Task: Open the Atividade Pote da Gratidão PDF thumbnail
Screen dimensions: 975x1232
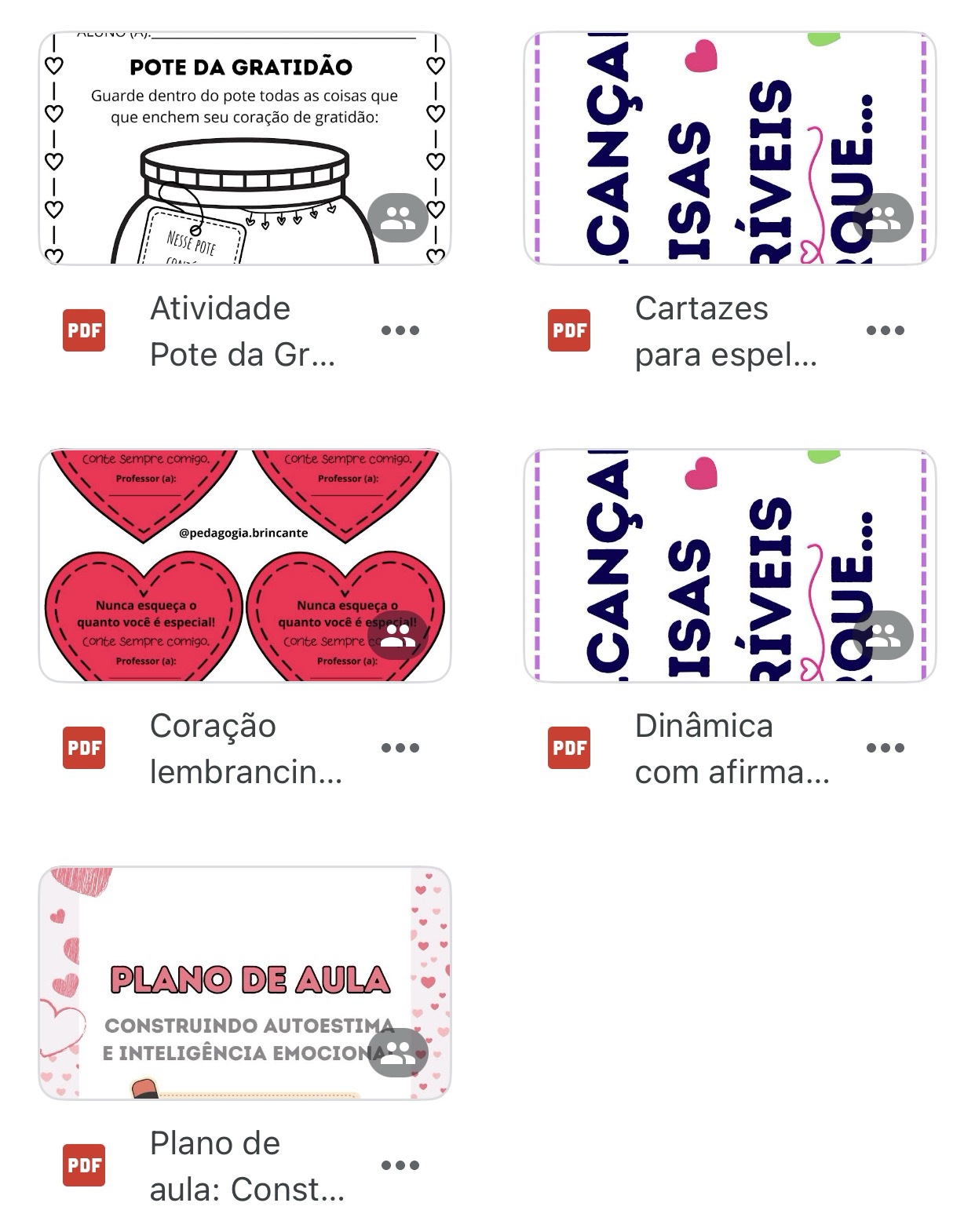Action: (244, 149)
